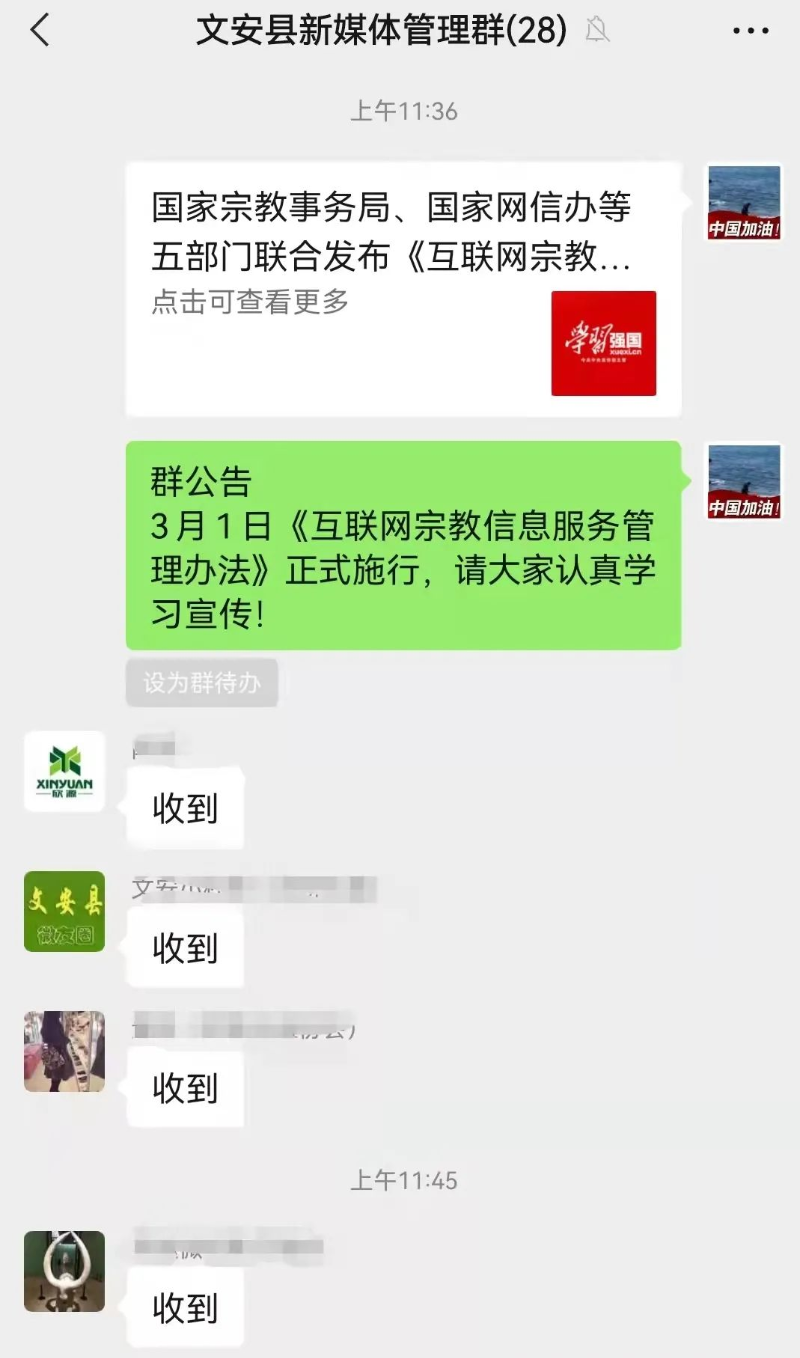Image resolution: width=800 pixels, height=1358 pixels.
Task: Open the three-dot group chat menu
Action: pyautogui.click(x=751, y=31)
